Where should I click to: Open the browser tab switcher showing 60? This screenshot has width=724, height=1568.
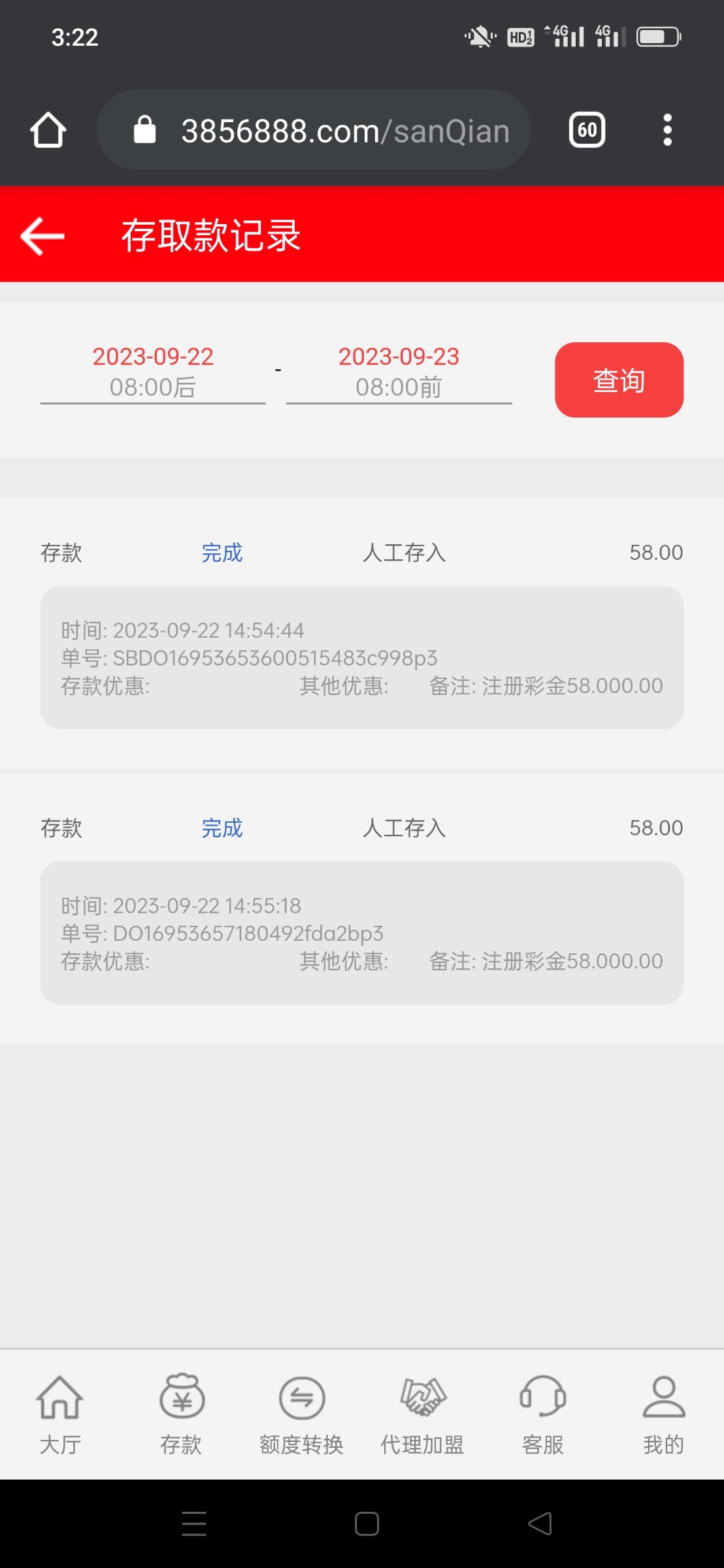point(586,129)
